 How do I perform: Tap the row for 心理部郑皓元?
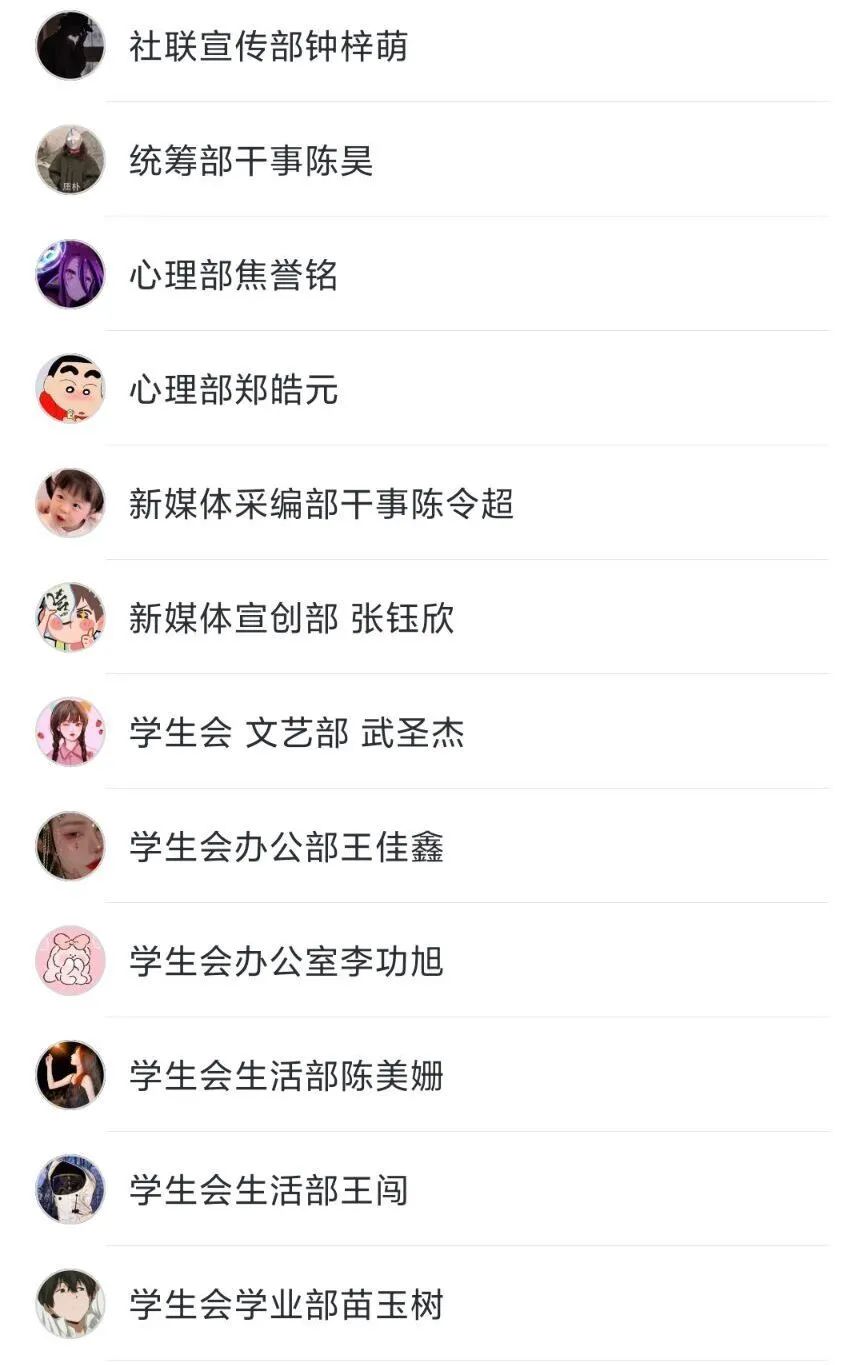point(233,389)
